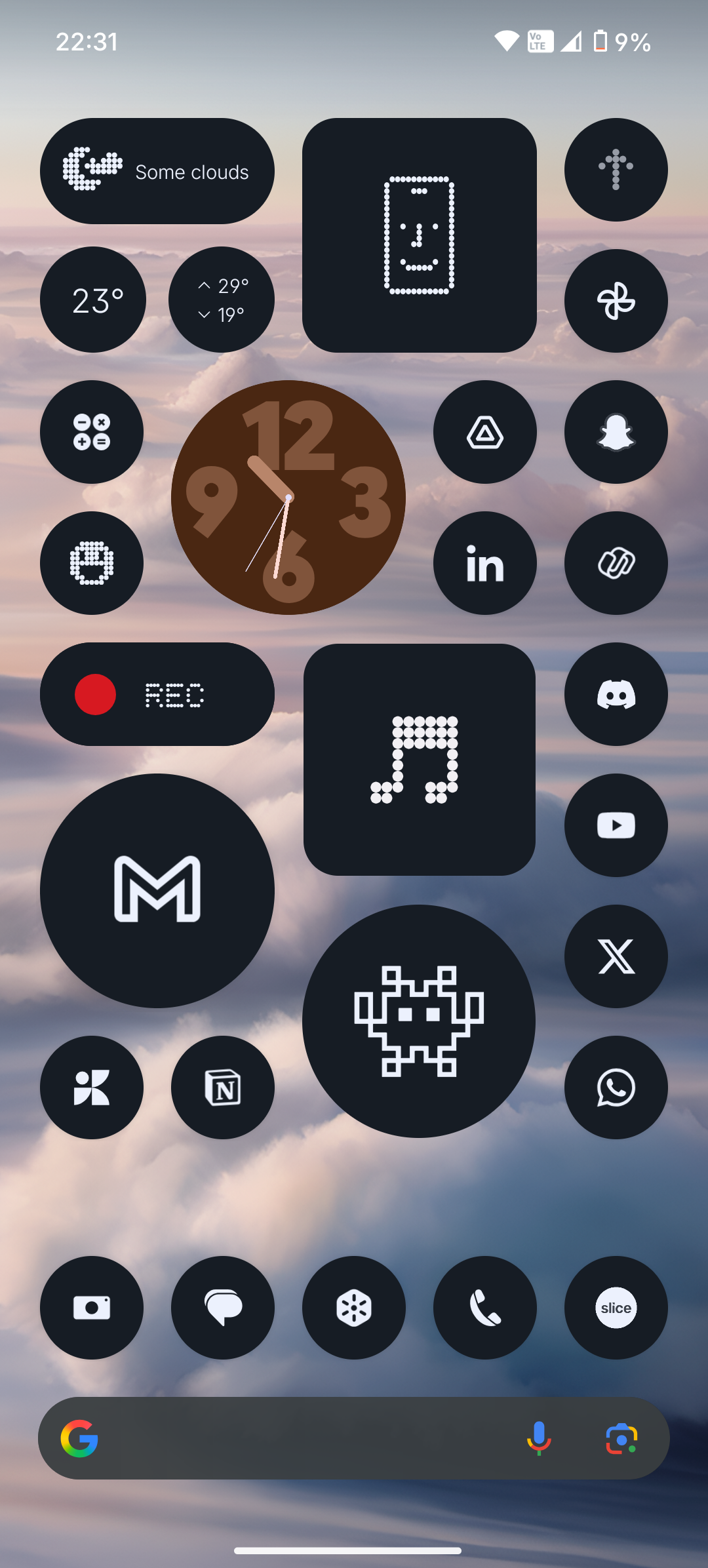
Task: Open the messages app in the dock
Action: 223,1308
